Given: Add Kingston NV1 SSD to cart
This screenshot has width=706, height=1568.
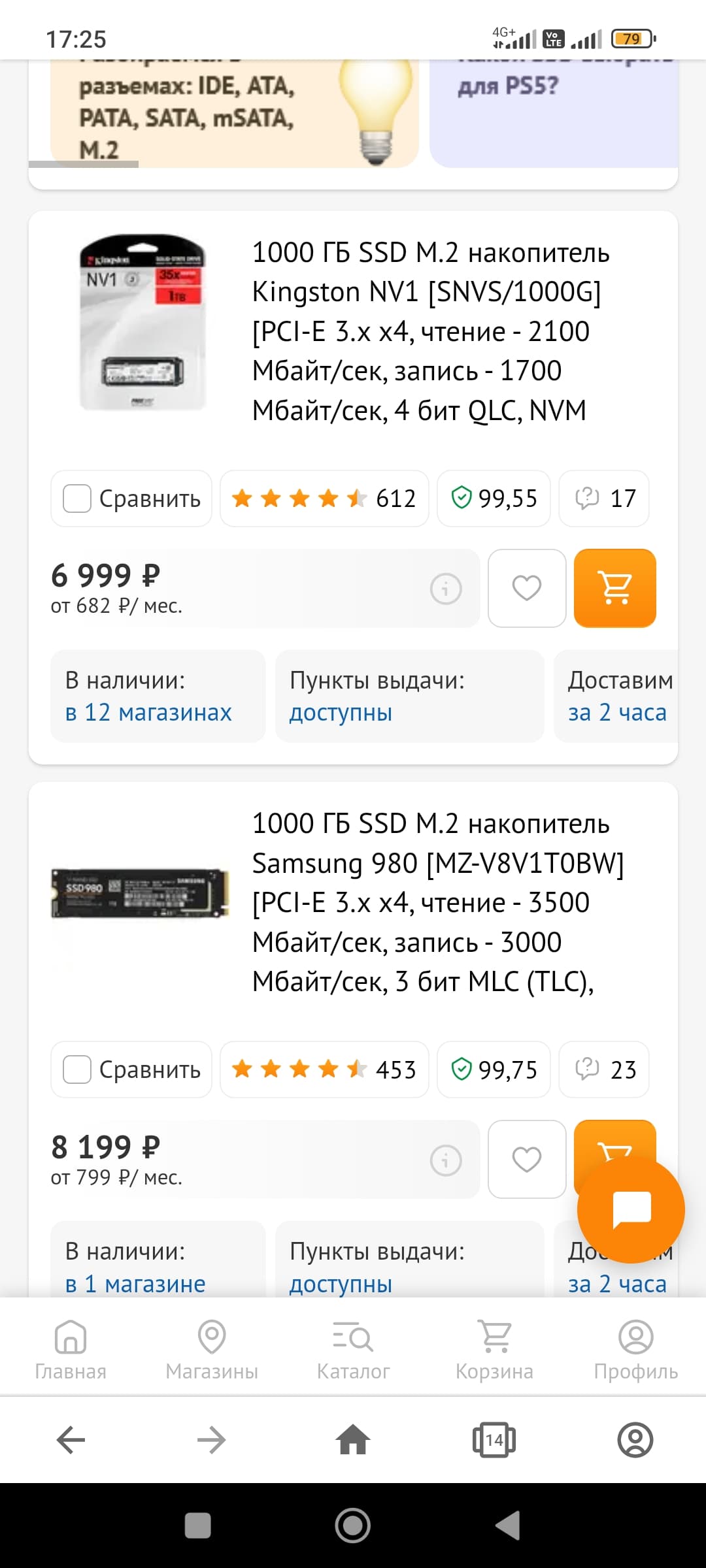Looking at the screenshot, I should 614,588.
